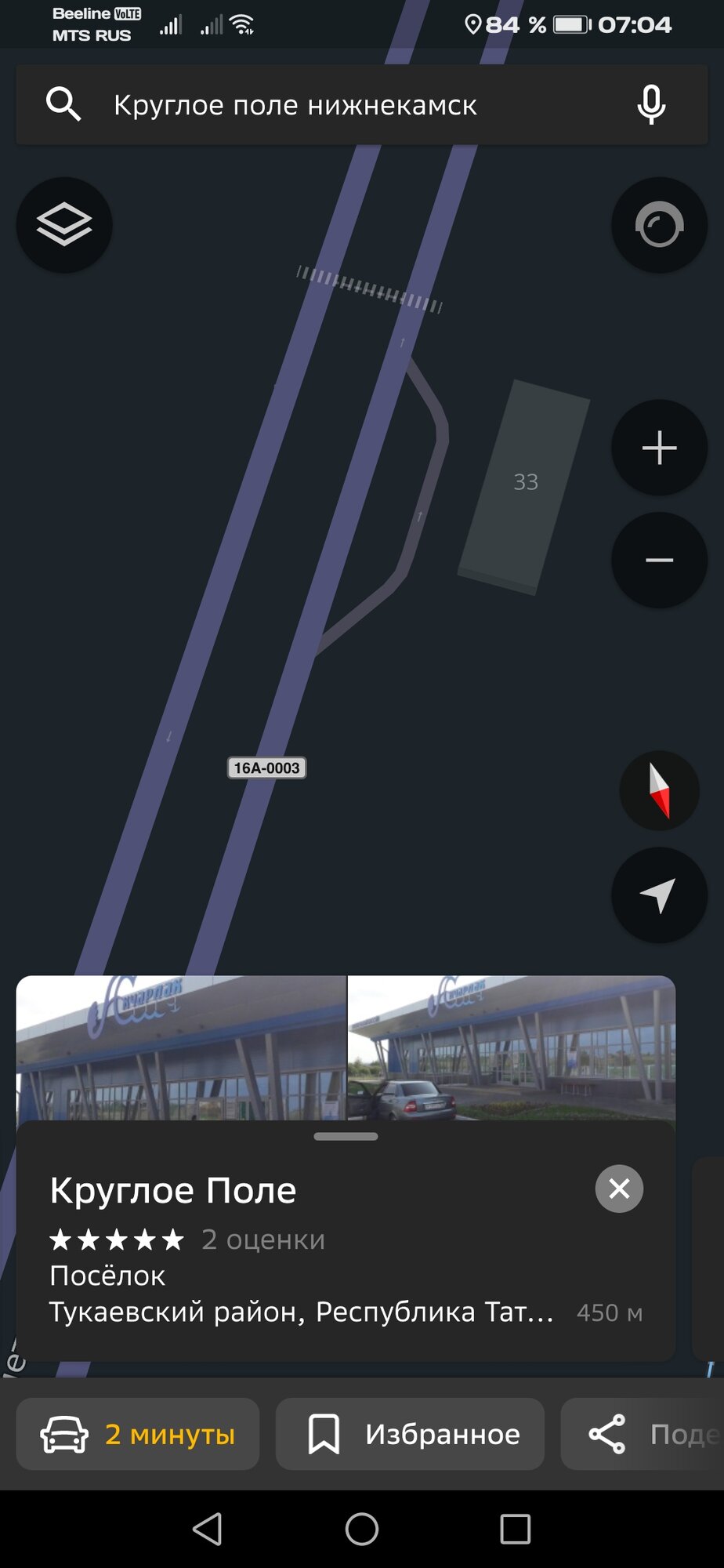This screenshot has height=1568, width=724.
Task: Tap the compass to orient north
Action: point(659,791)
